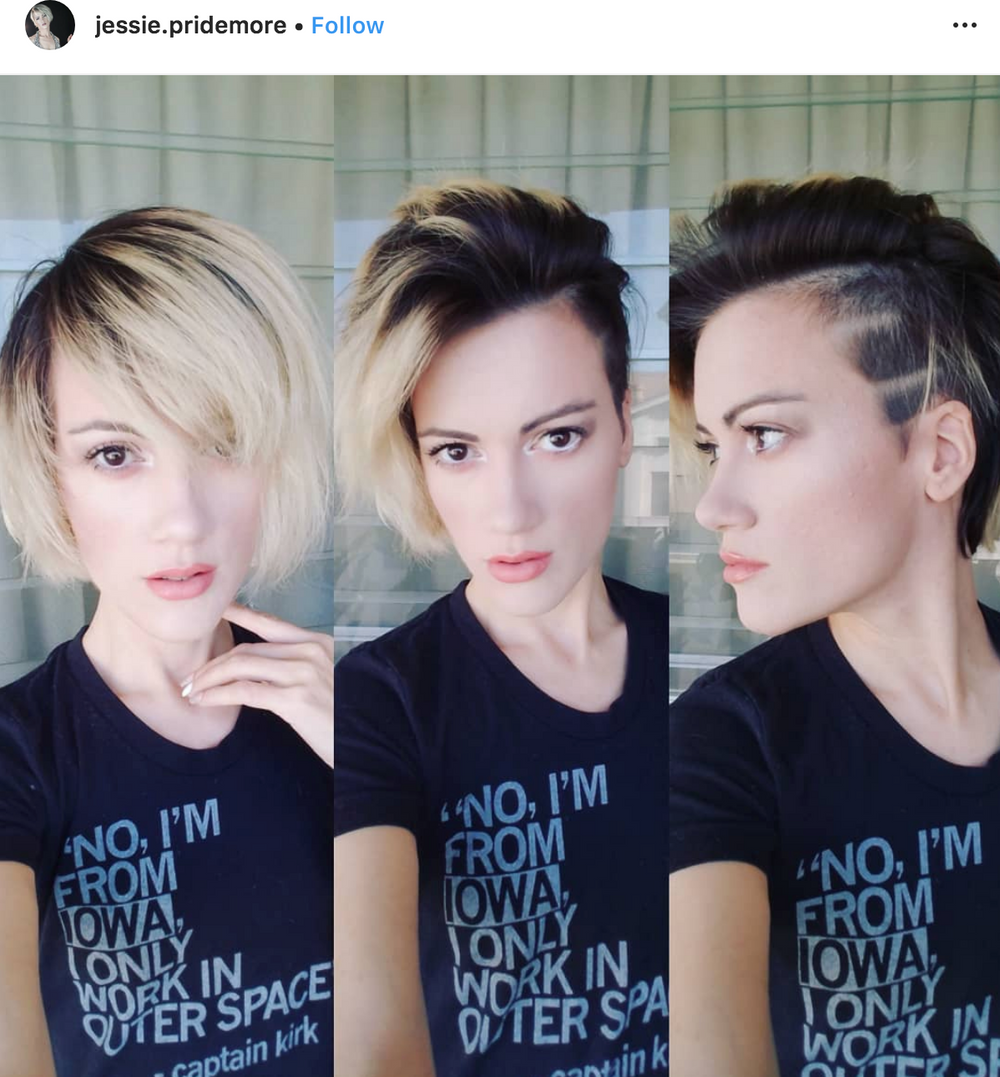The image size is (1000, 1077).
Task: Open the post's three-dot options menu
Action: 964,26
